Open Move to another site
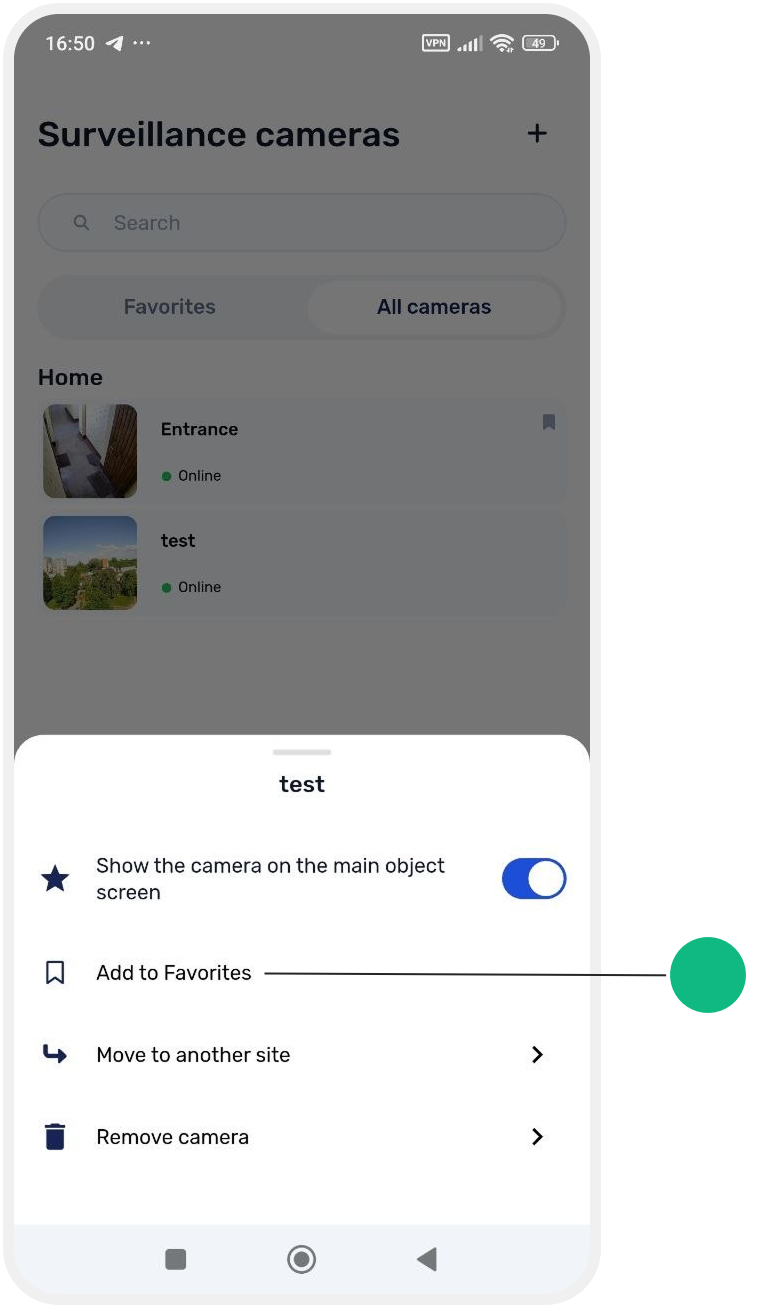 pyautogui.click(x=302, y=1055)
